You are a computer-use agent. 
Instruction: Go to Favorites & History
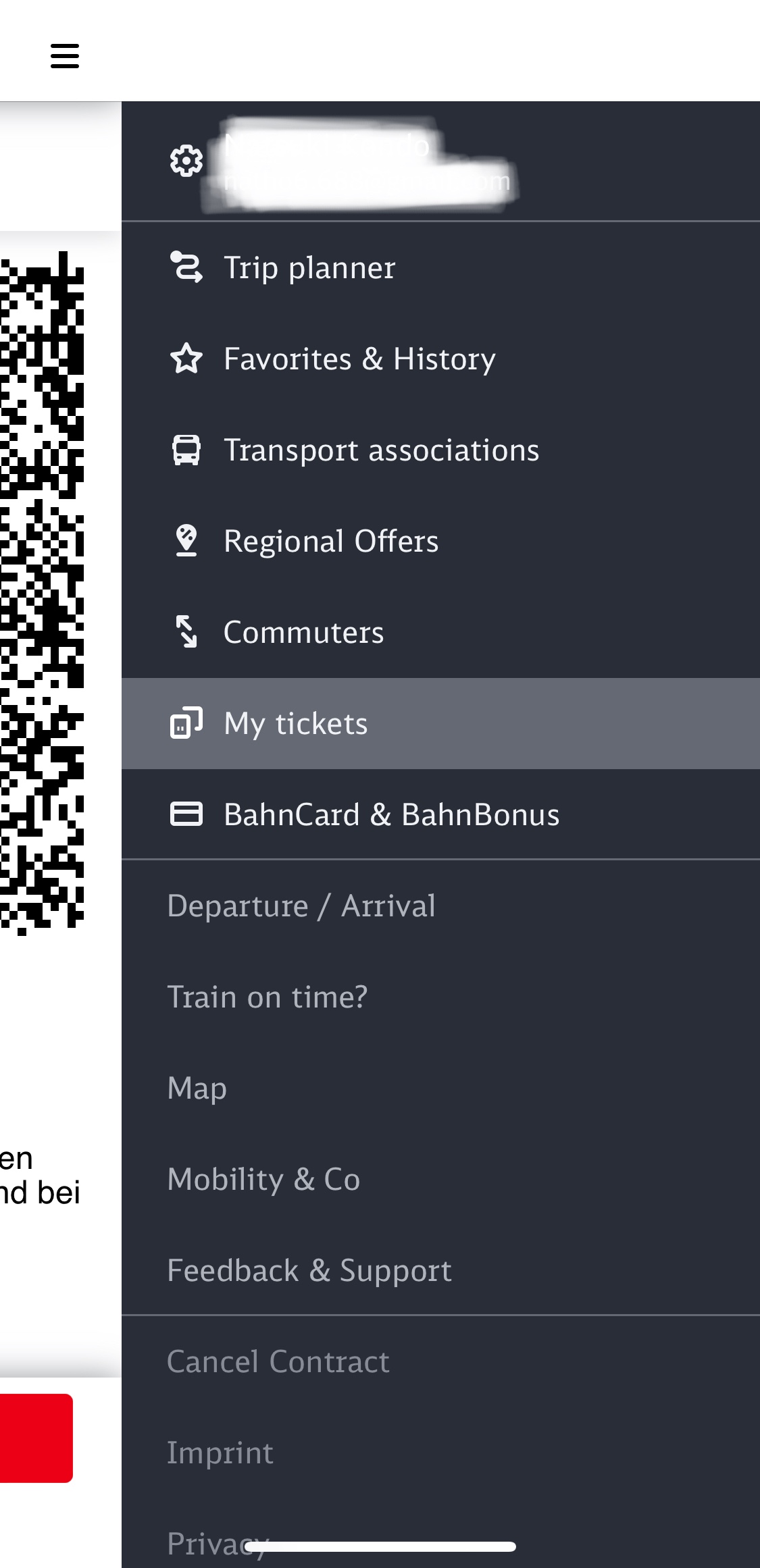[440, 359]
